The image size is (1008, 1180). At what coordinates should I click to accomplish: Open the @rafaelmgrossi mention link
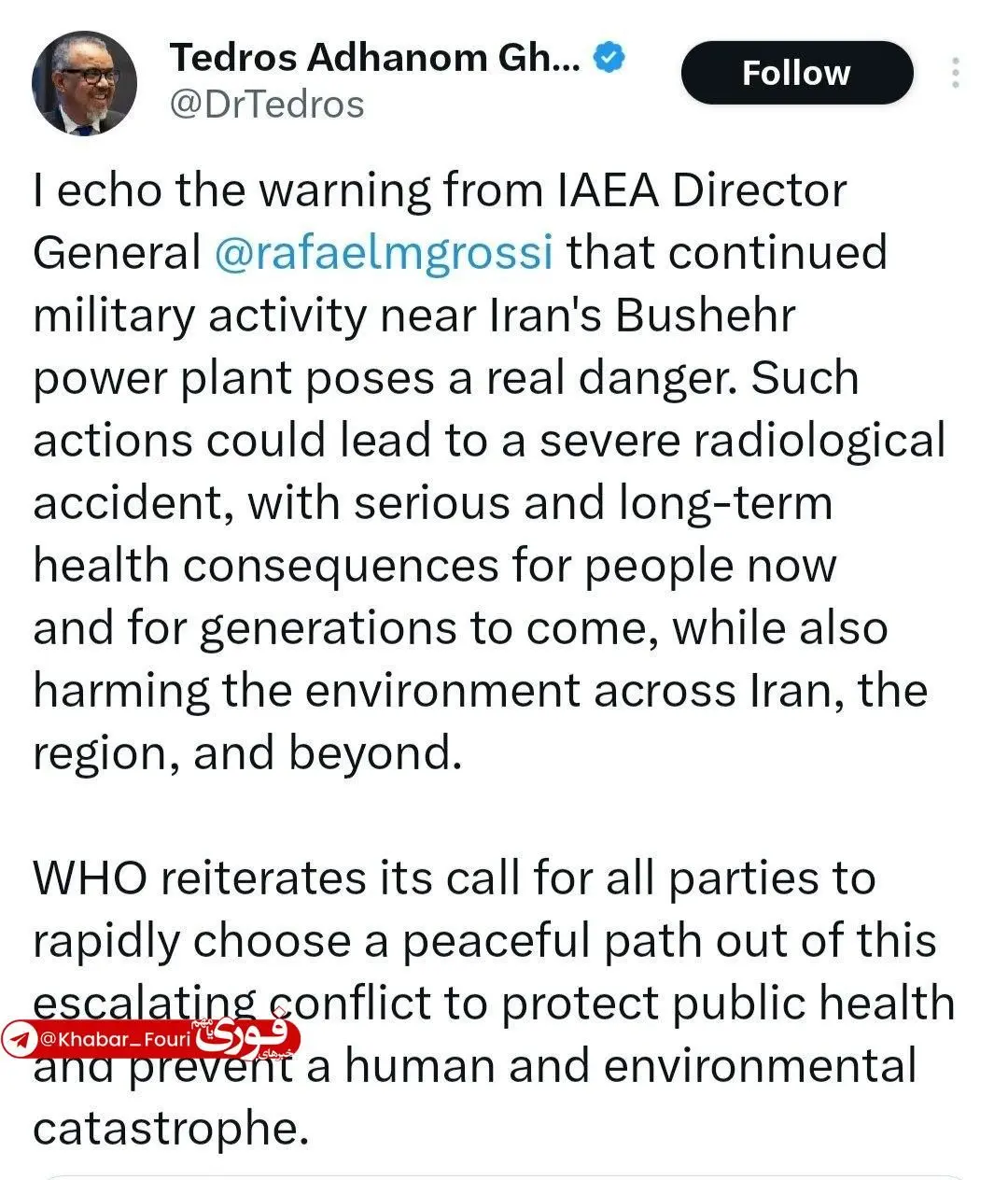click(x=384, y=253)
